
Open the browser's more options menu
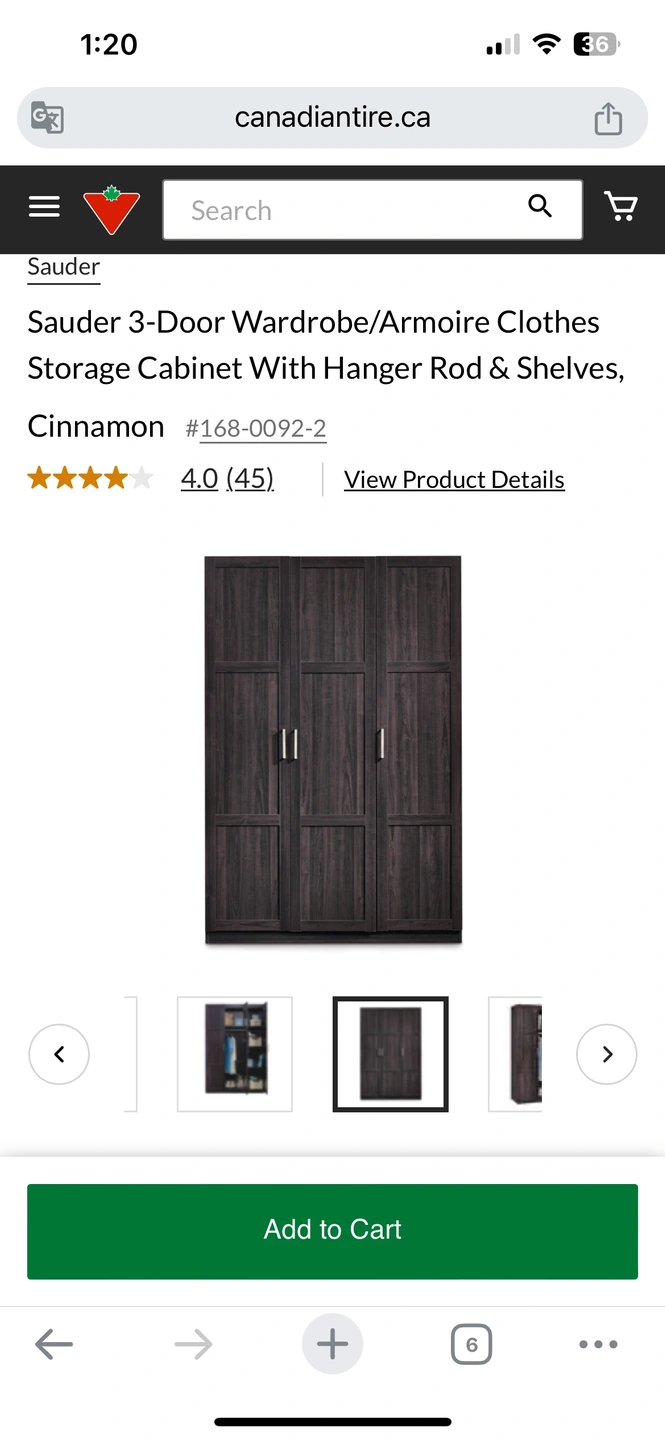[598, 1345]
